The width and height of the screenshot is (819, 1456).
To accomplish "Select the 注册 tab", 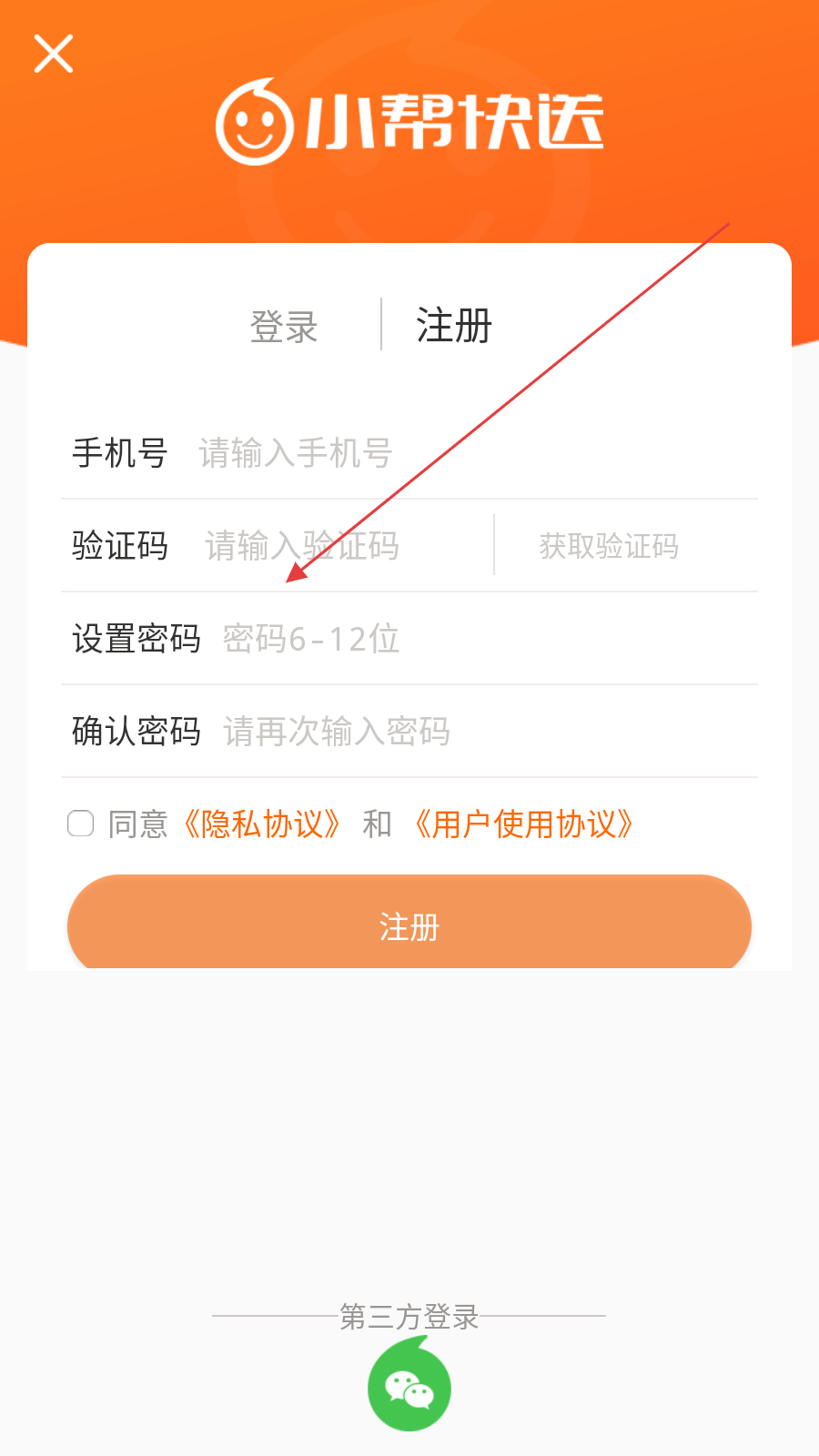I will pos(453,326).
